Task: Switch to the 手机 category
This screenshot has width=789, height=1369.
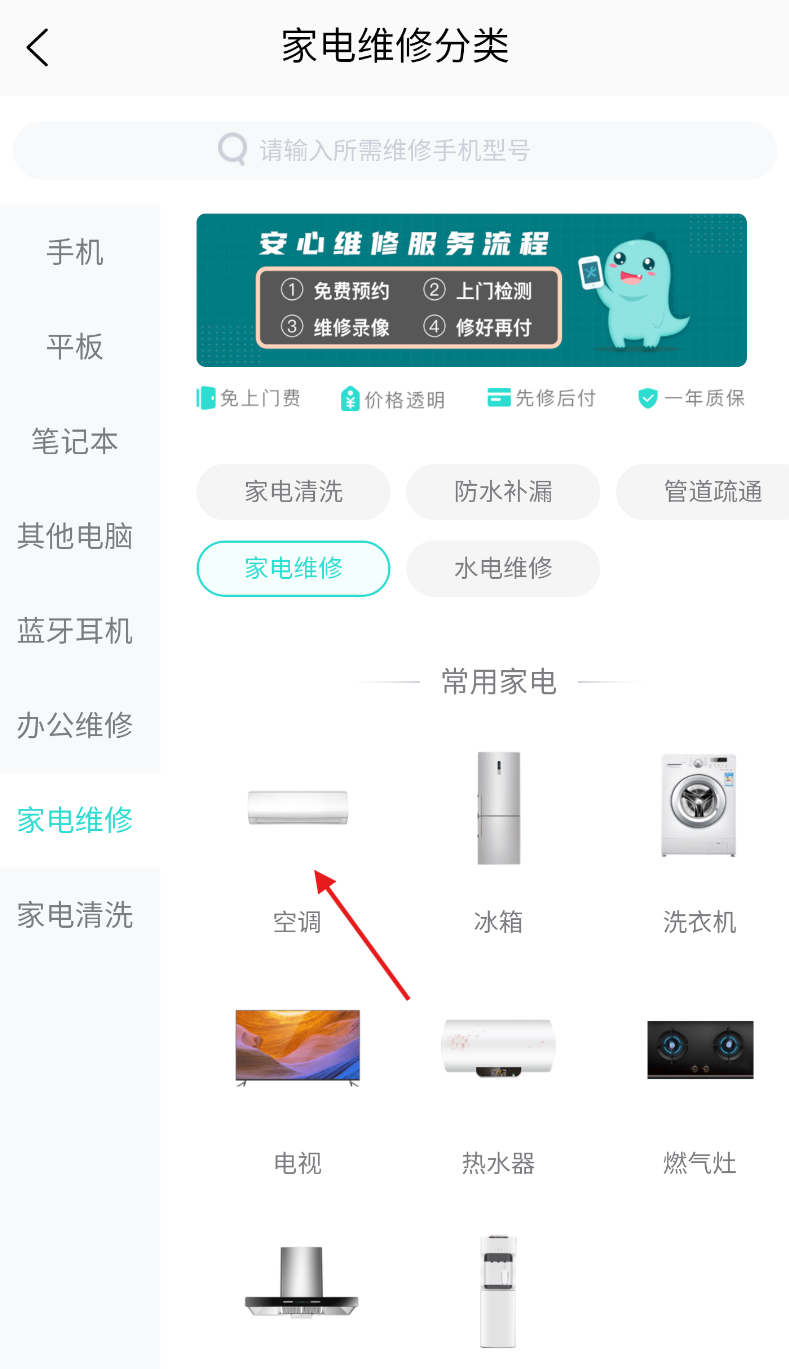Action: coord(75,252)
